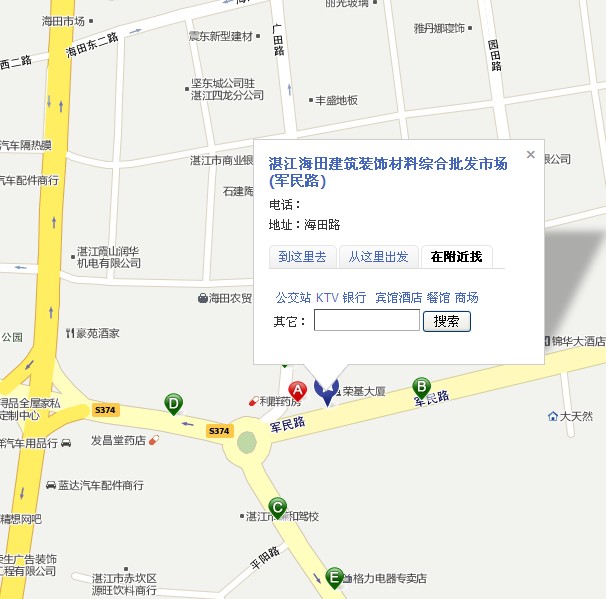This screenshot has height=599, width=606.
Task: Find nearby KTV venues
Action: coord(327,298)
